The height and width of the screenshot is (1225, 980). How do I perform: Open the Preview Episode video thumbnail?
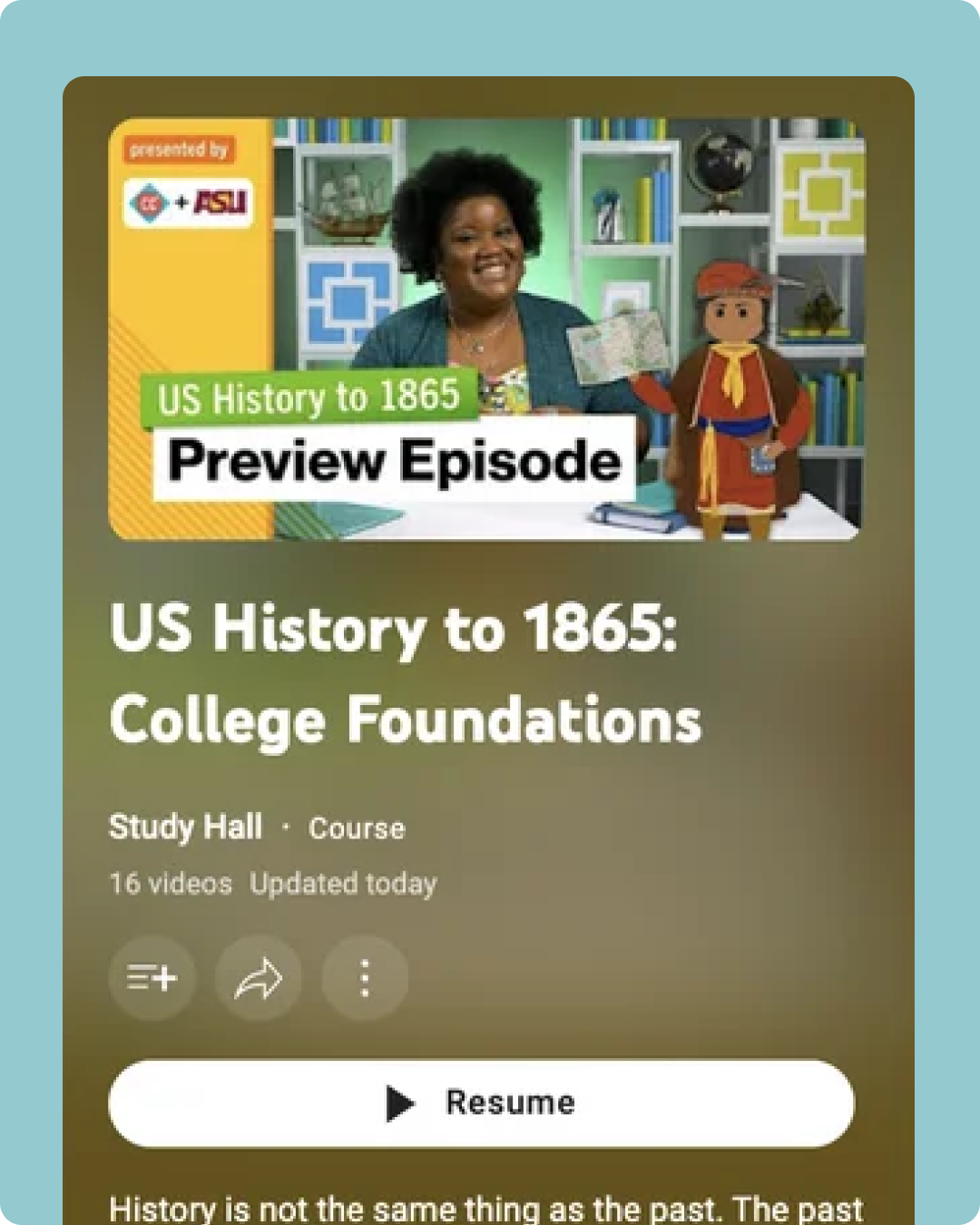tap(485, 328)
